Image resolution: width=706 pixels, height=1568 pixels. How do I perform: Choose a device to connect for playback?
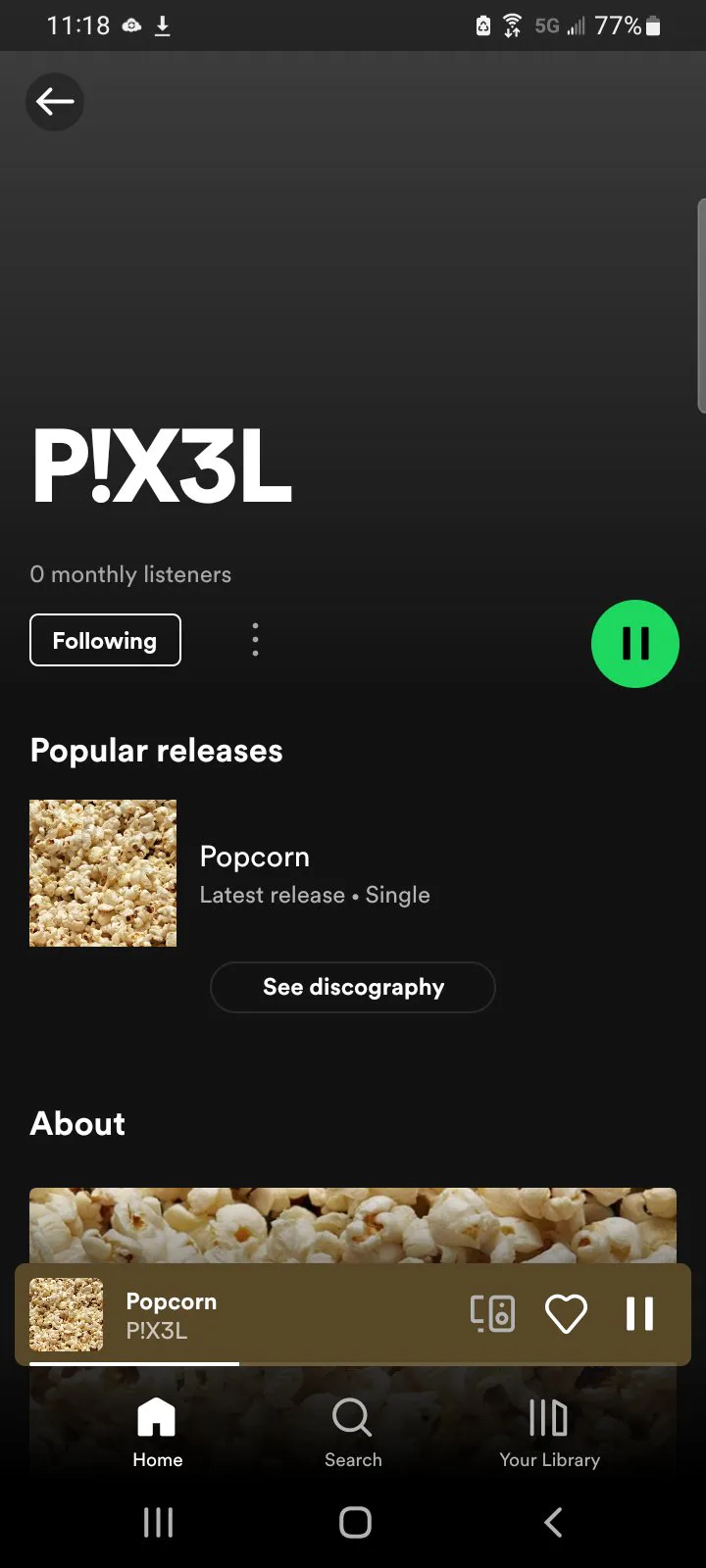tap(492, 1314)
